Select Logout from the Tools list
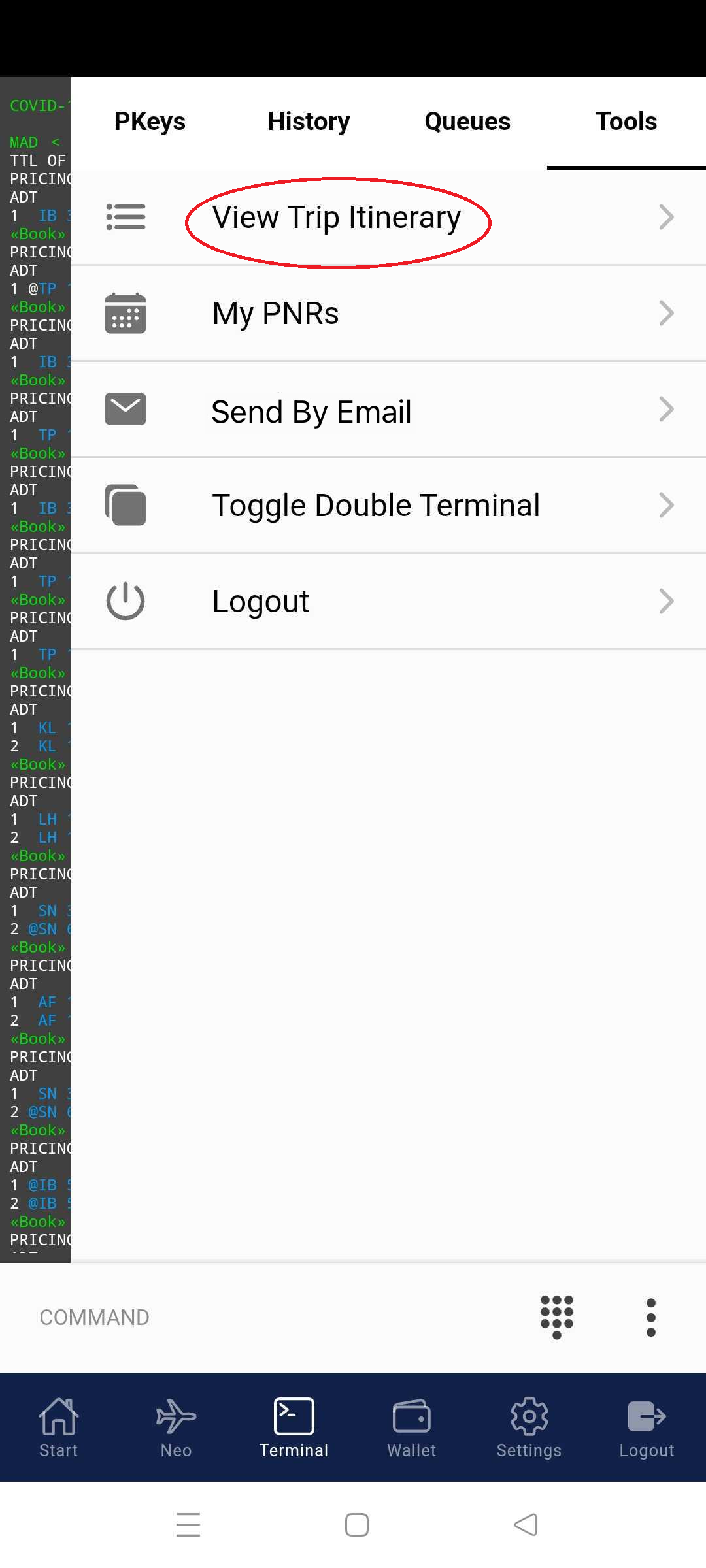706x1568 pixels. tap(260, 600)
